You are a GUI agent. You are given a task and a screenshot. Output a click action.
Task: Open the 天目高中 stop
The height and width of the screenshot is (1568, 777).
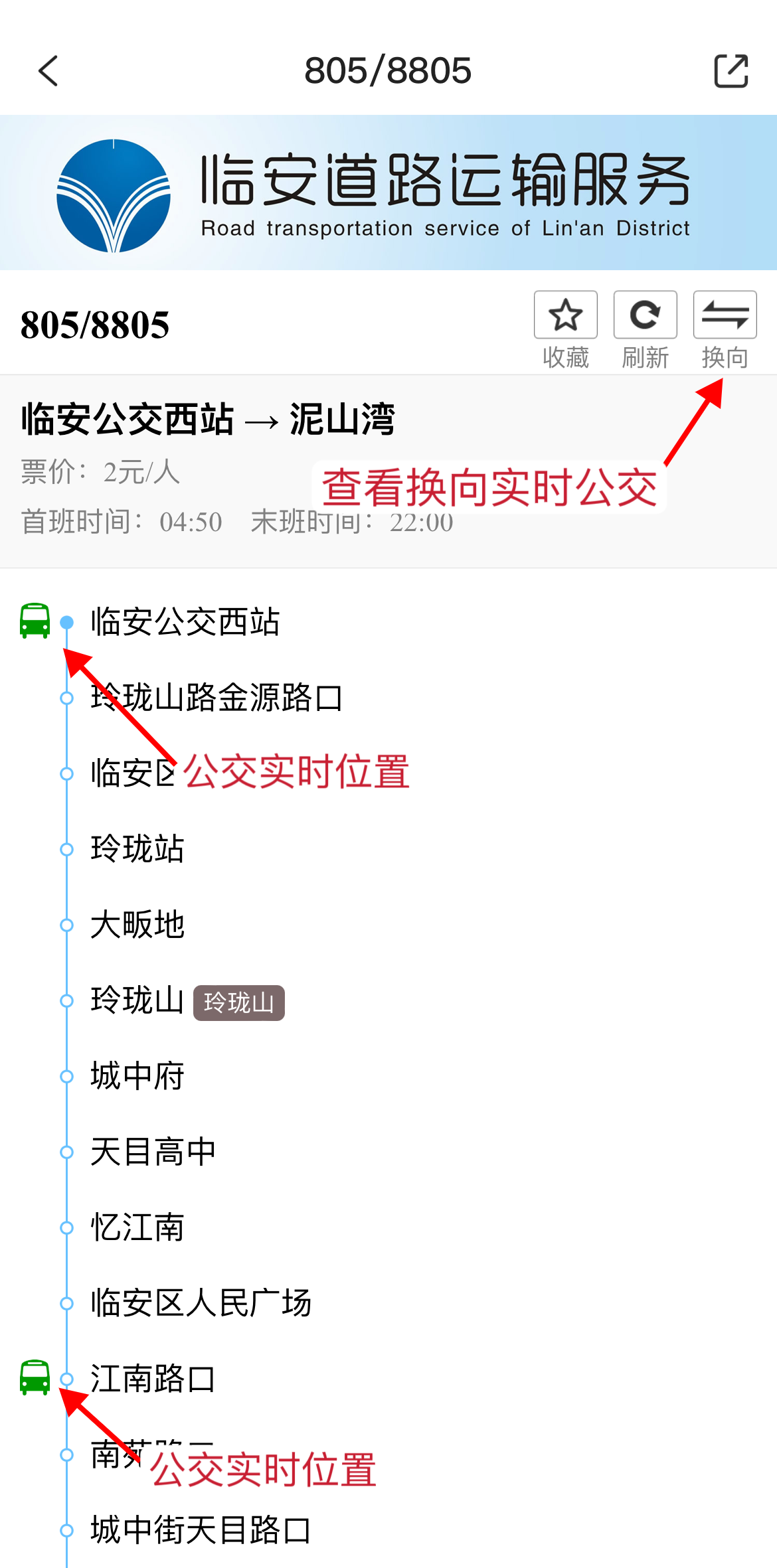(153, 1152)
